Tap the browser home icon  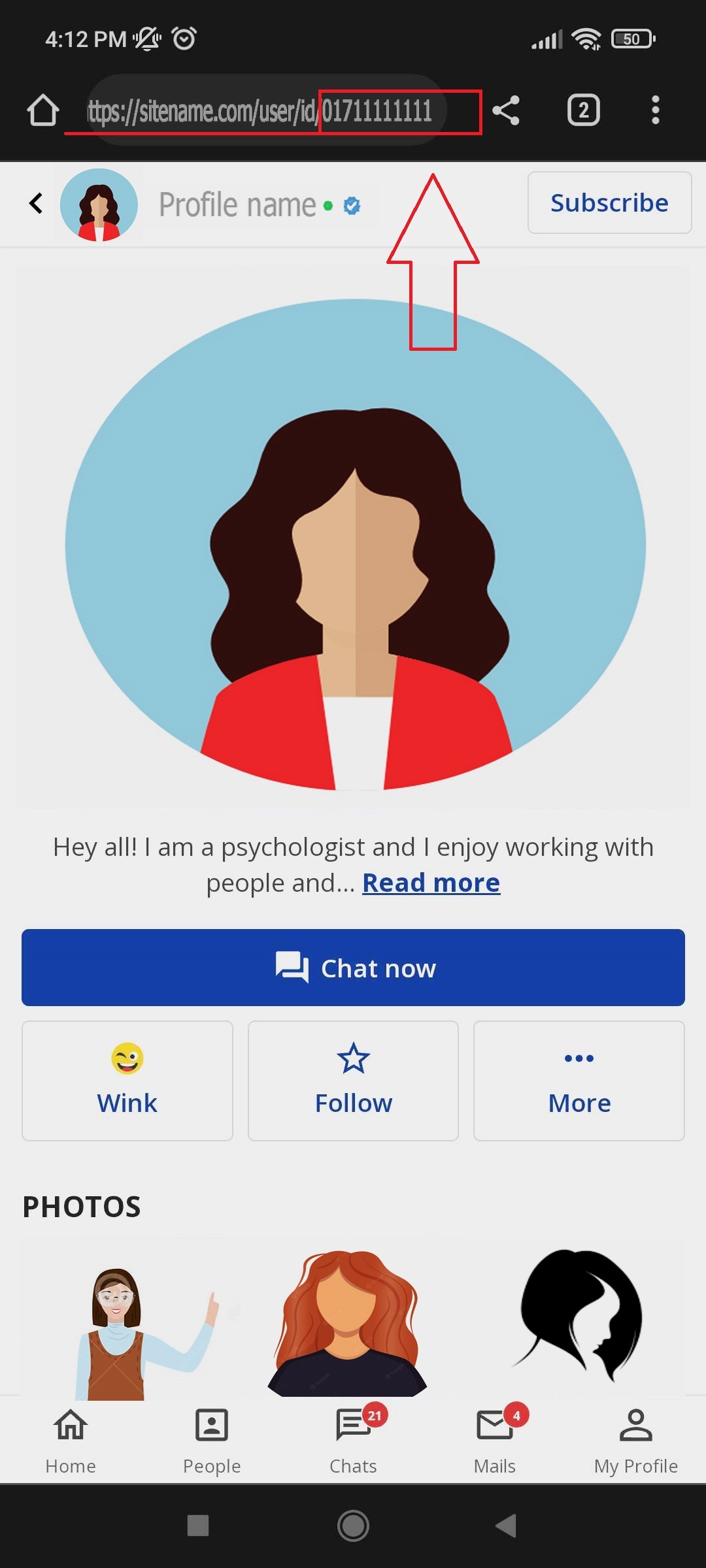44,110
